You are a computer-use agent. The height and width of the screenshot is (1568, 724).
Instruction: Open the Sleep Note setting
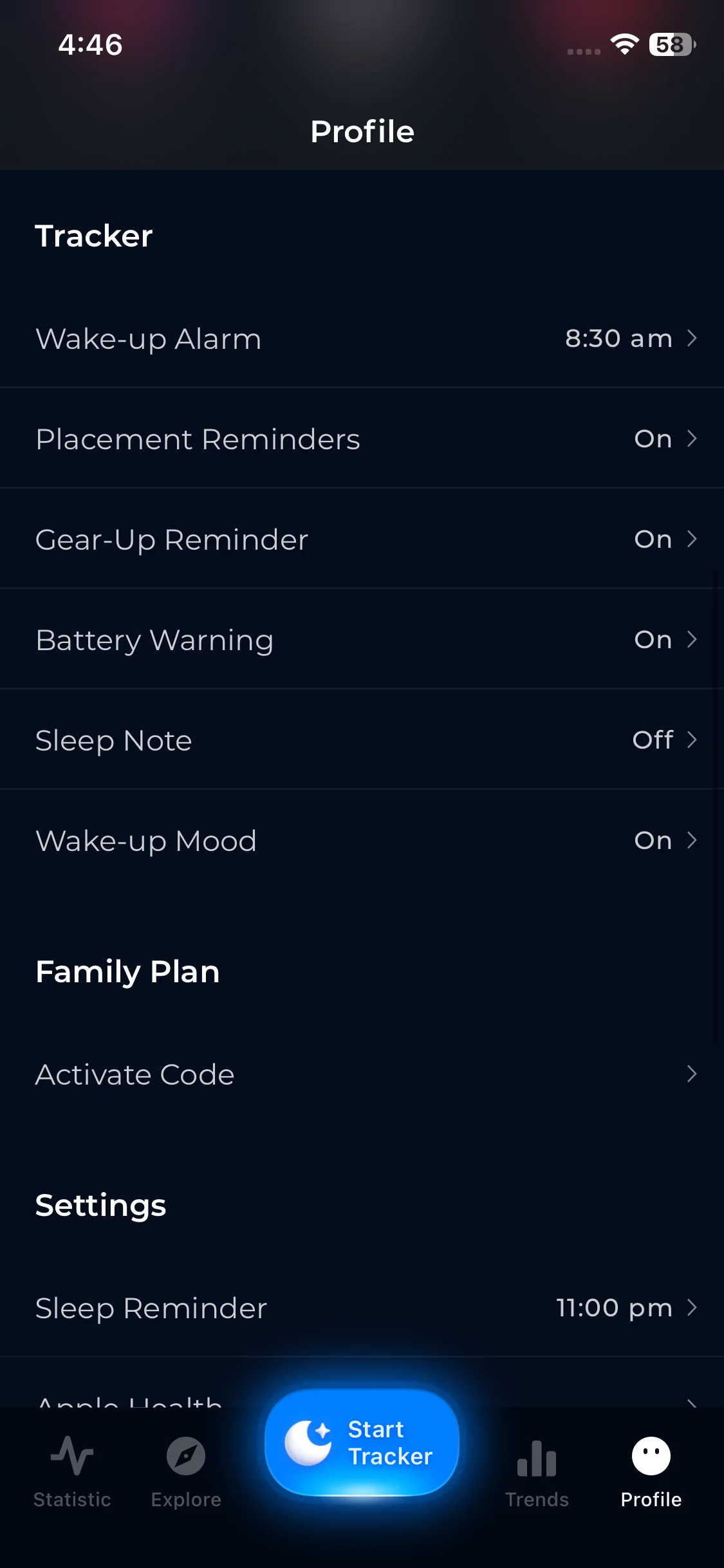[362, 740]
